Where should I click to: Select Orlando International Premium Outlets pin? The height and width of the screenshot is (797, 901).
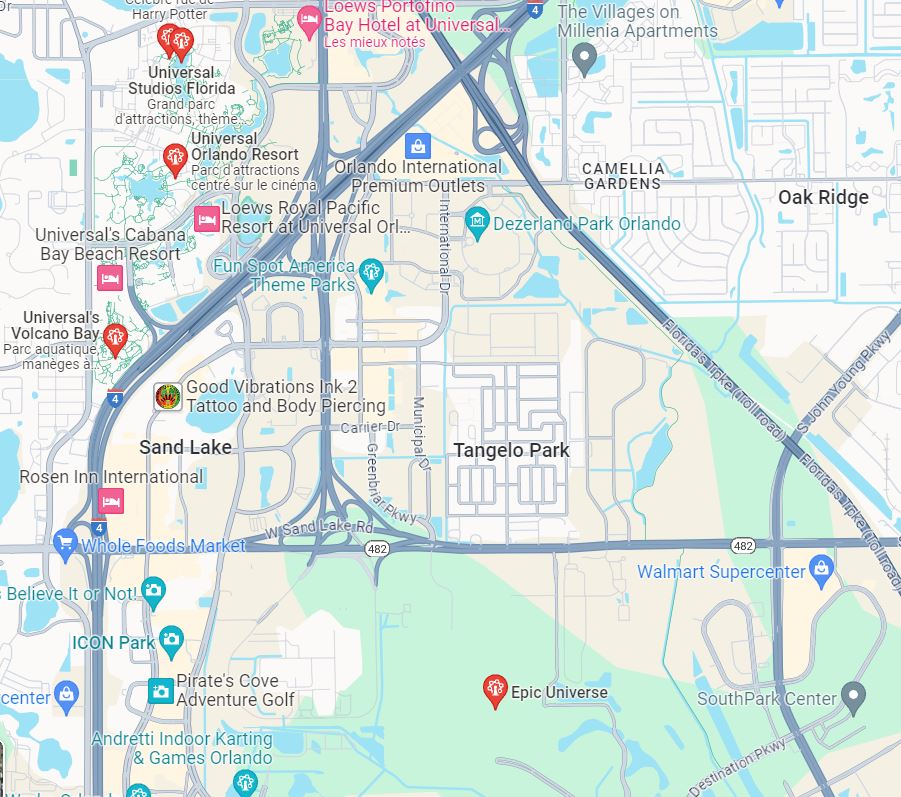417,146
